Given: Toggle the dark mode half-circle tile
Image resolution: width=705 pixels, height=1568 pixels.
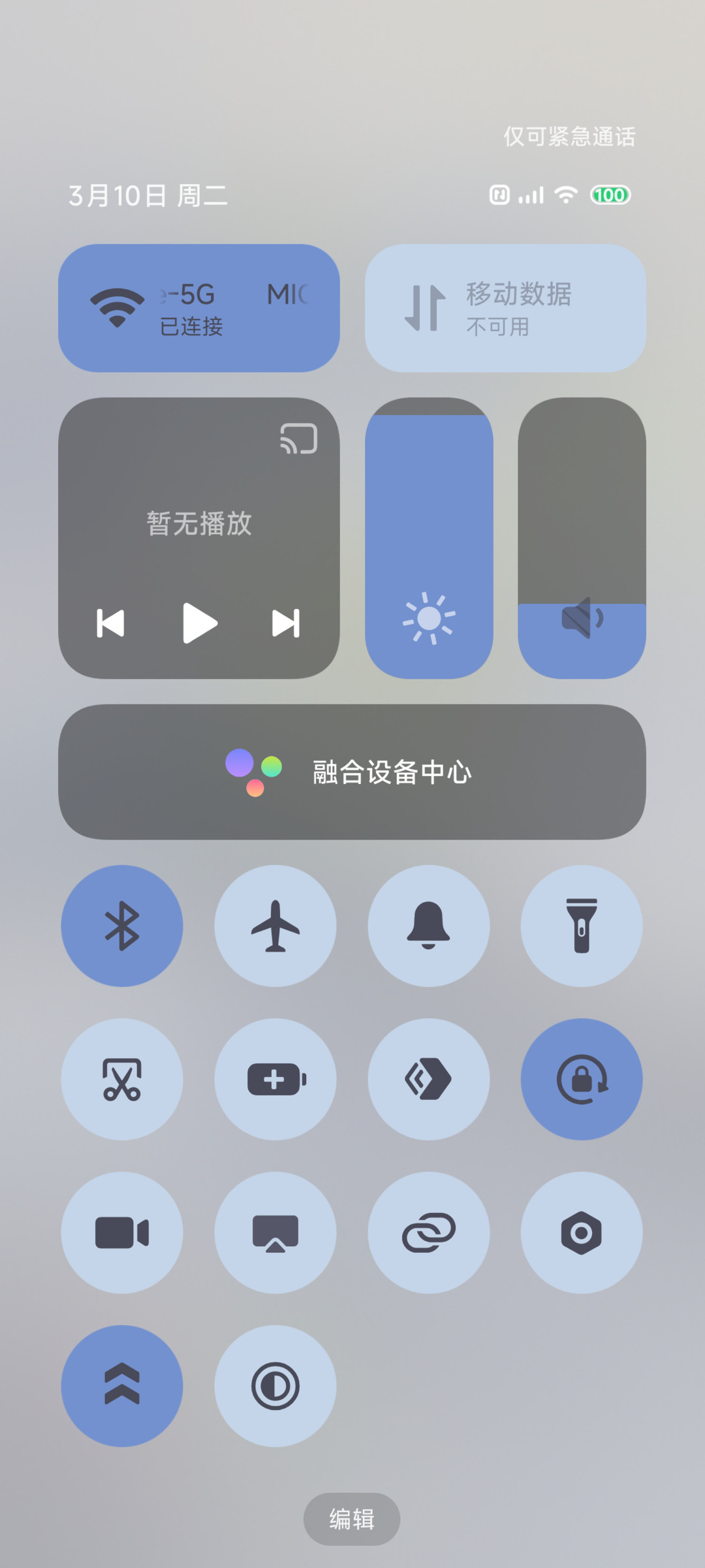Looking at the screenshot, I should pos(275,1386).
